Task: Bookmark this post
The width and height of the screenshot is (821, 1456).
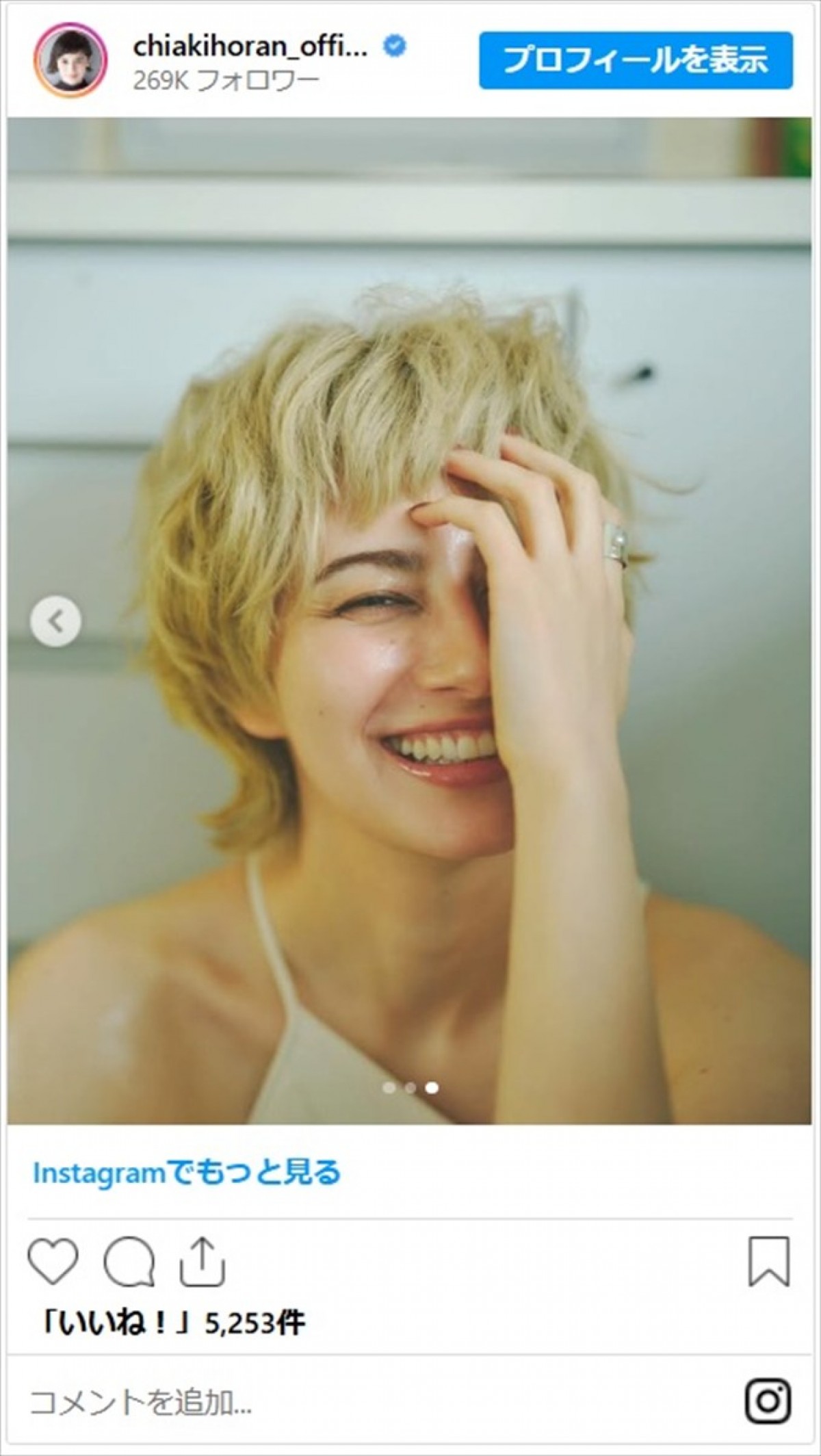Action: [x=769, y=1261]
